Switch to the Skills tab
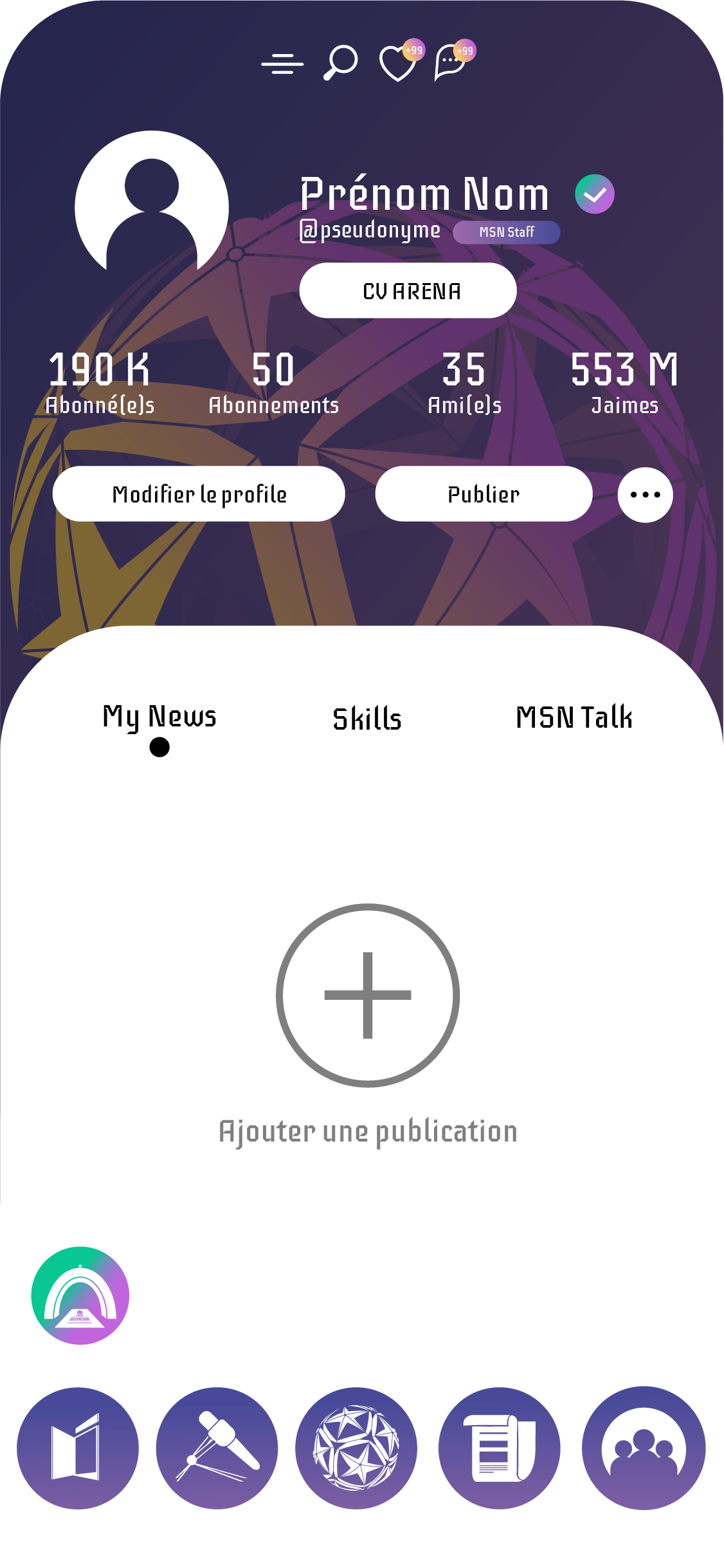Screen dimensions: 724x1568 pos(367,719)
